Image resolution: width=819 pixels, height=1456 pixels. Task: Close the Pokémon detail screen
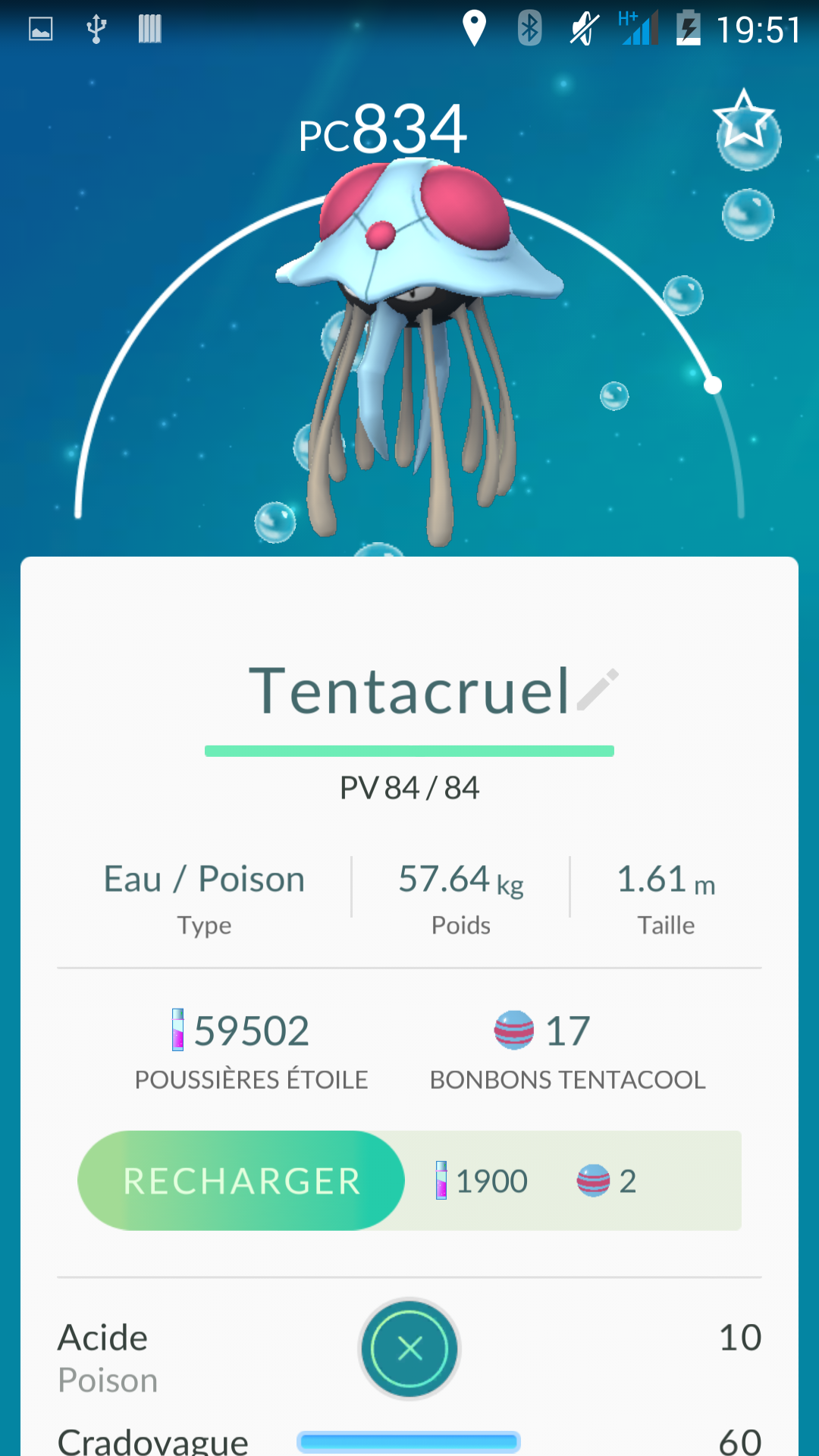tap(409, 1348)
